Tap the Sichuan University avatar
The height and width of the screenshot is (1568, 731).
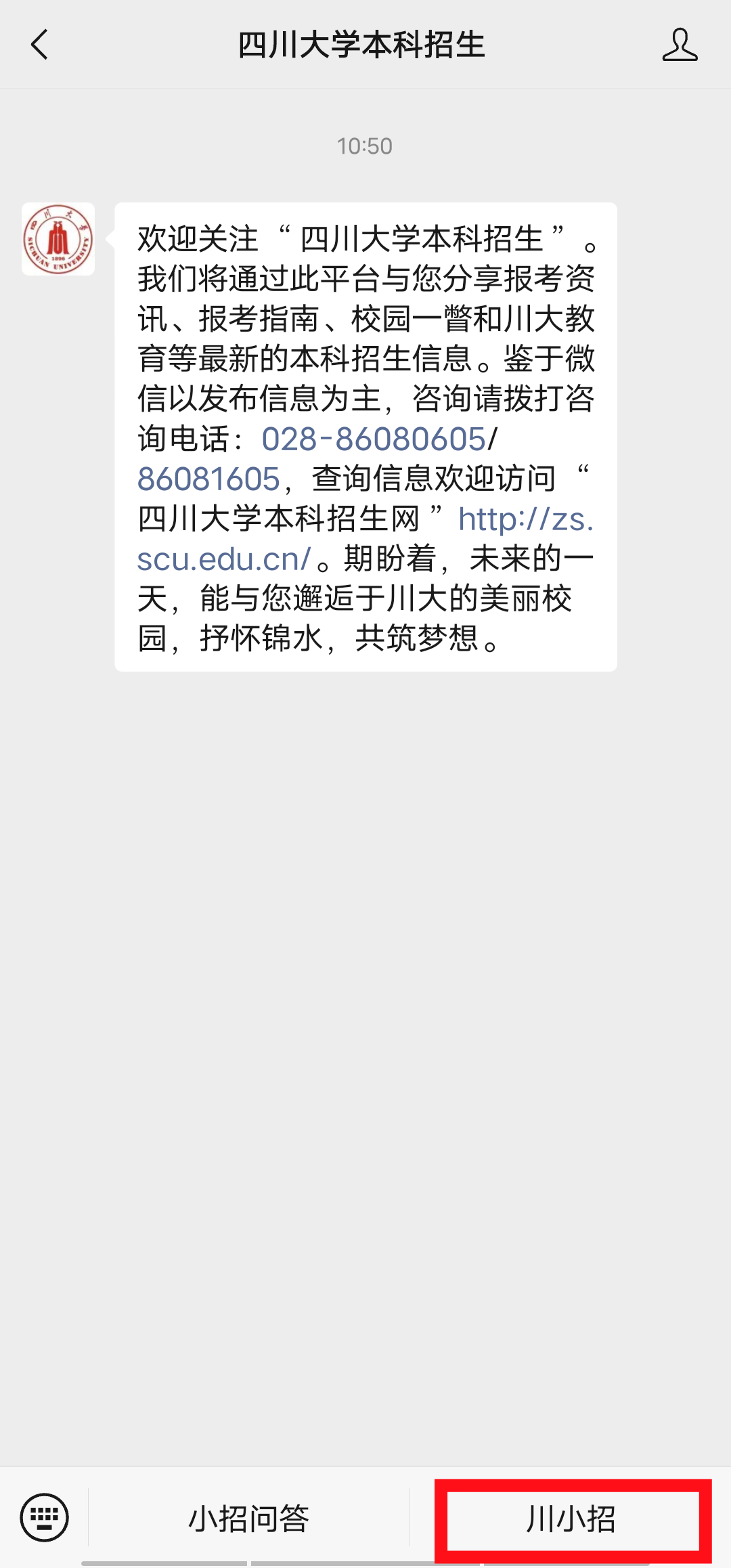pos(58,239)
